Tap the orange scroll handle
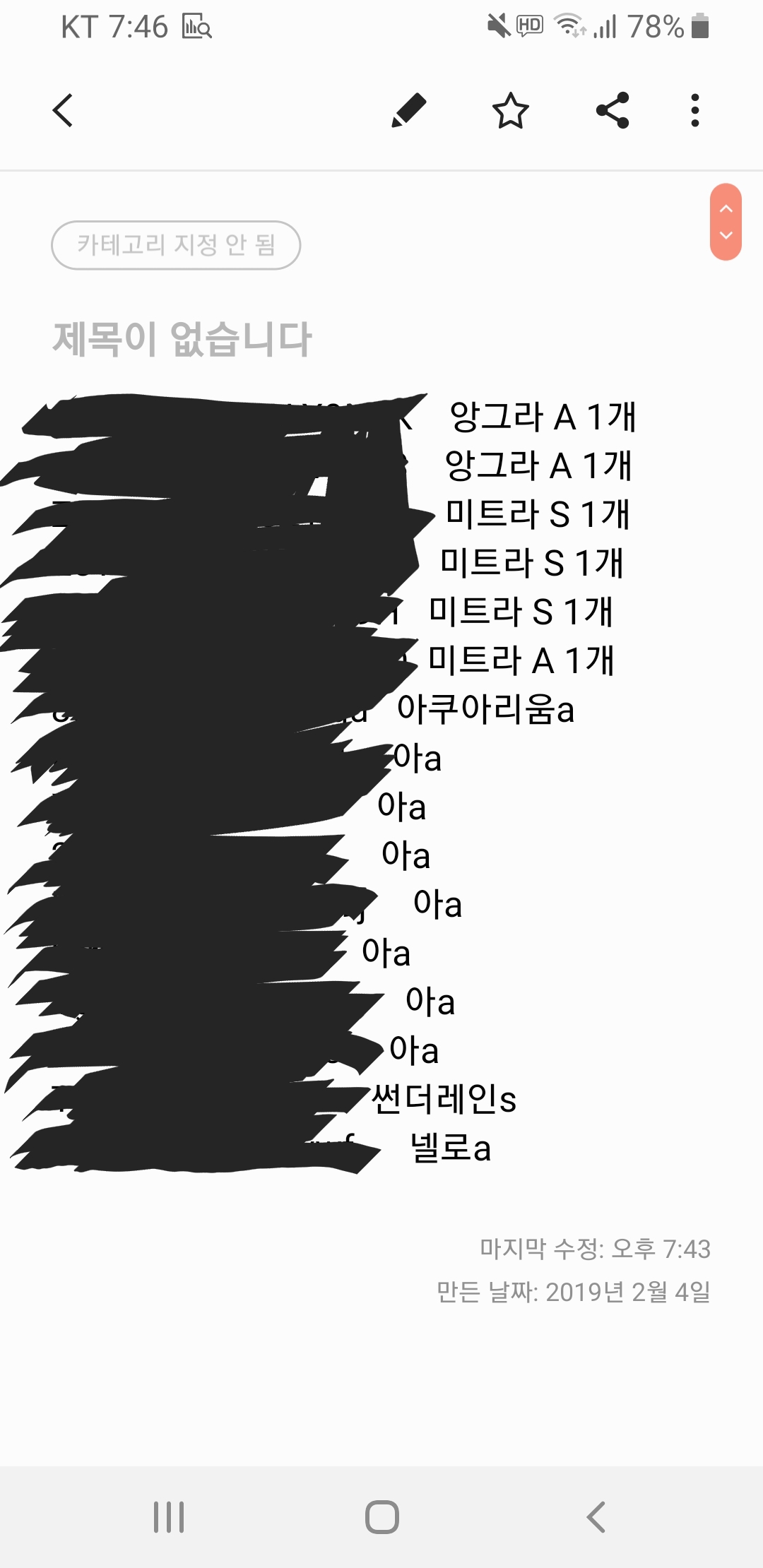This screenshot has width=763, height=1568. [726, 222]
